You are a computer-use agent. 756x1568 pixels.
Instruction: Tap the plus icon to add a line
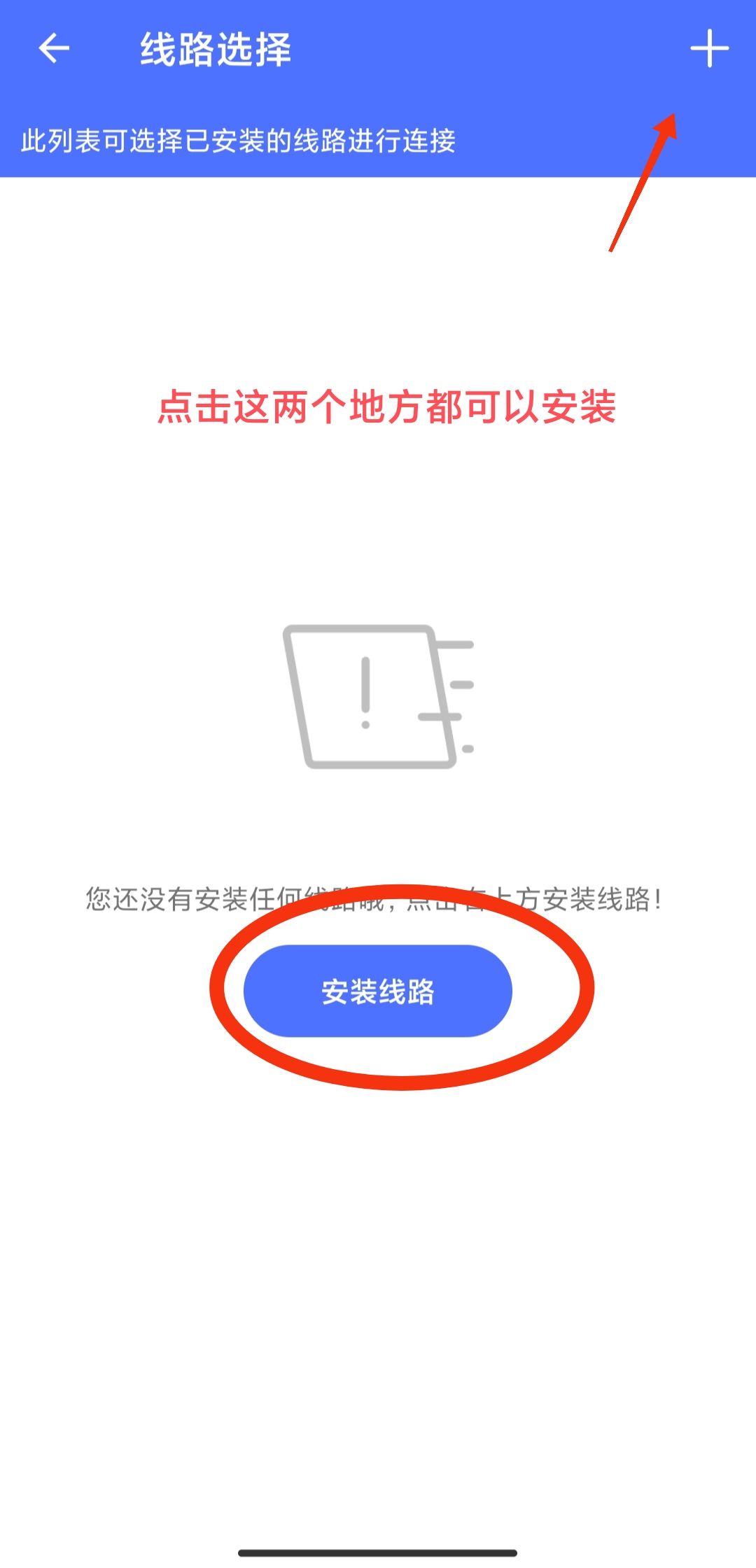[x=709, y=48]
